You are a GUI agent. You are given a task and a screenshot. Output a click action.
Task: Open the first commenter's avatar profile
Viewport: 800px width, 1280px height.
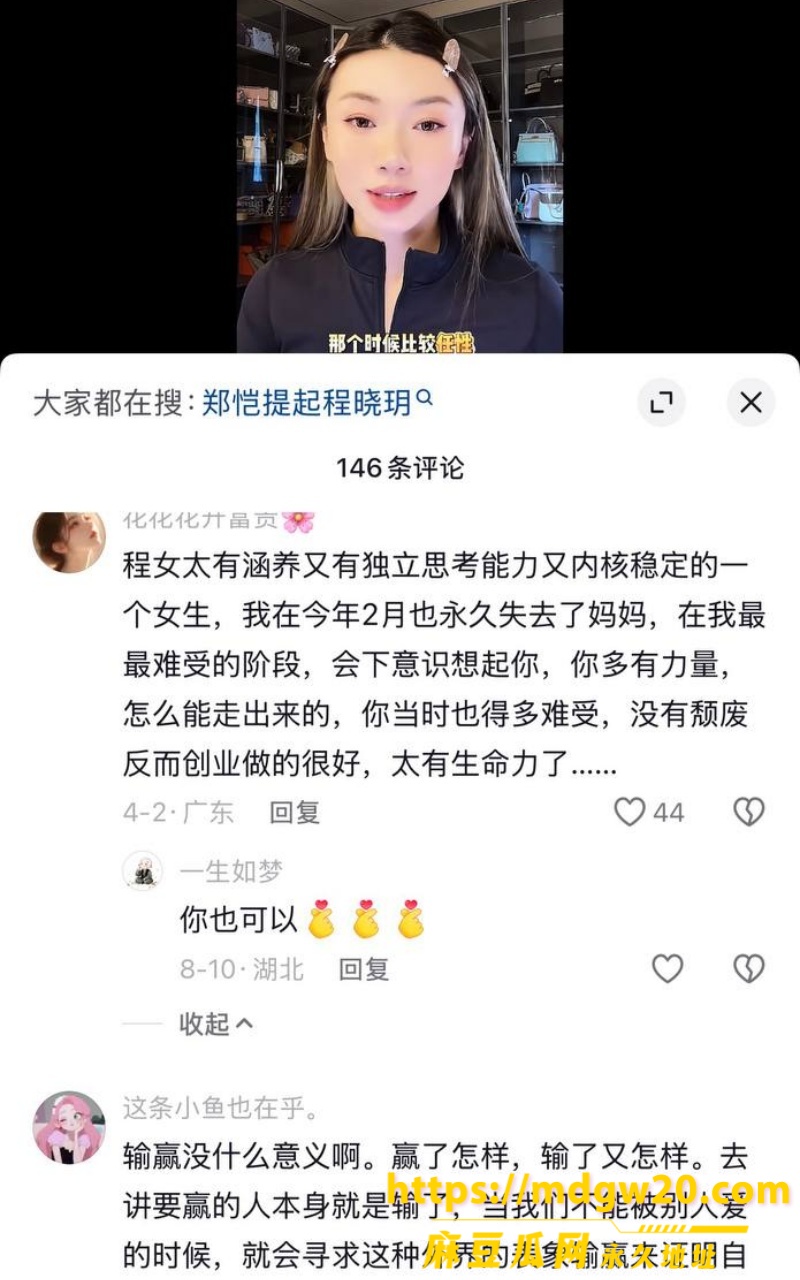69,540
